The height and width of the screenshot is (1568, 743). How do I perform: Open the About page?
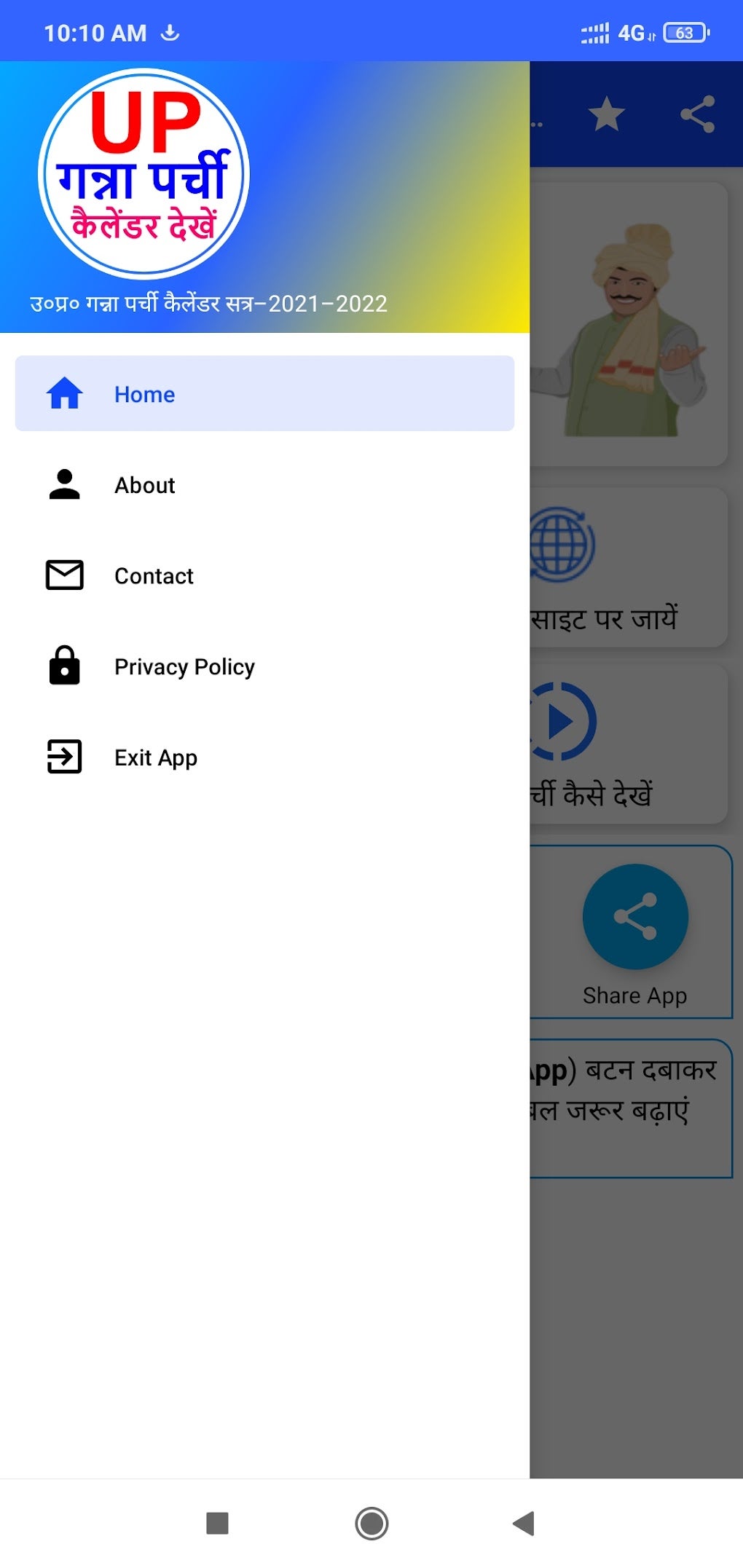pos(264,484)
